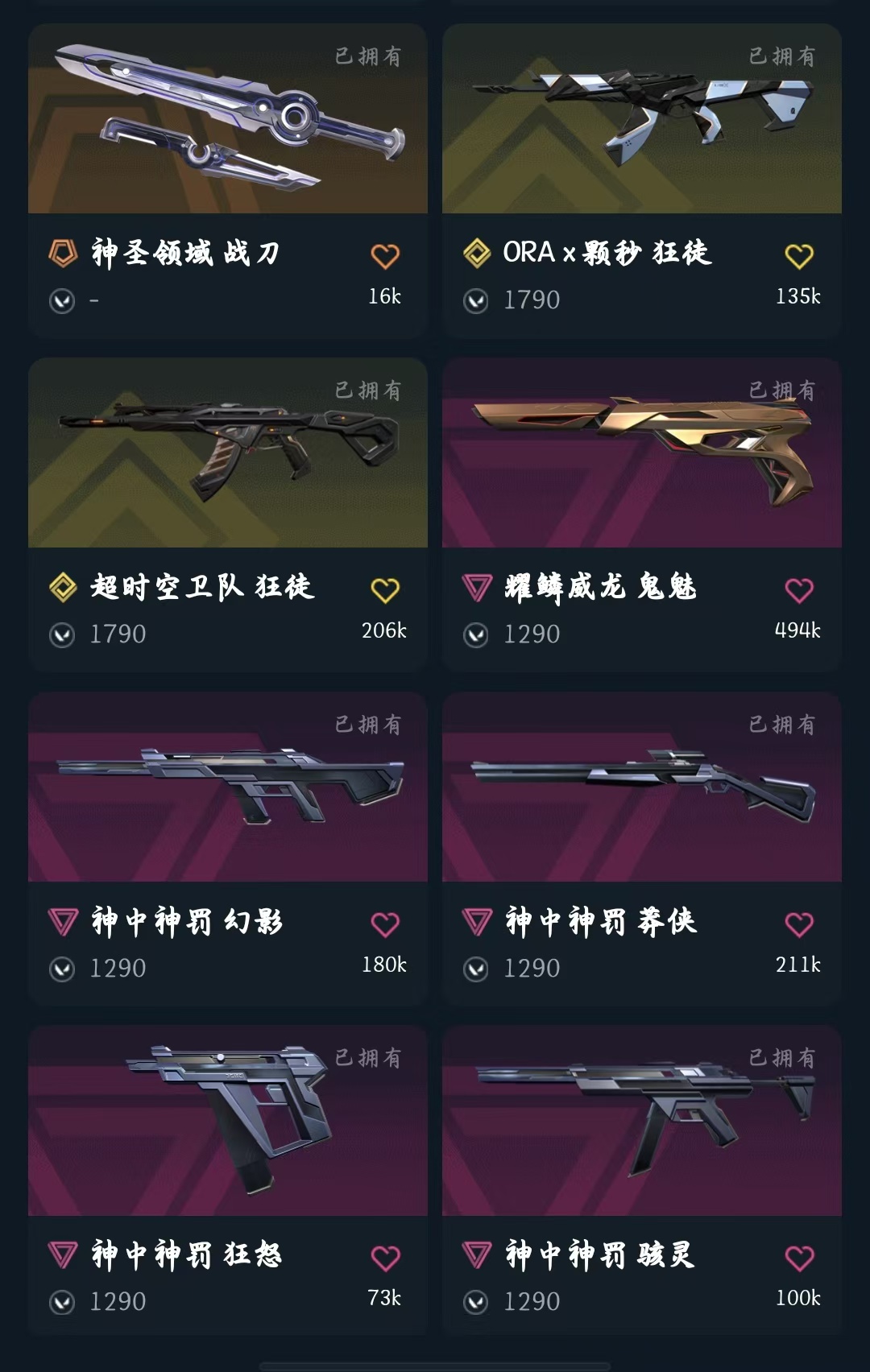
Task: Like the 耀鳞威龙 鬼魅 skin
Action: pos(799,590)
